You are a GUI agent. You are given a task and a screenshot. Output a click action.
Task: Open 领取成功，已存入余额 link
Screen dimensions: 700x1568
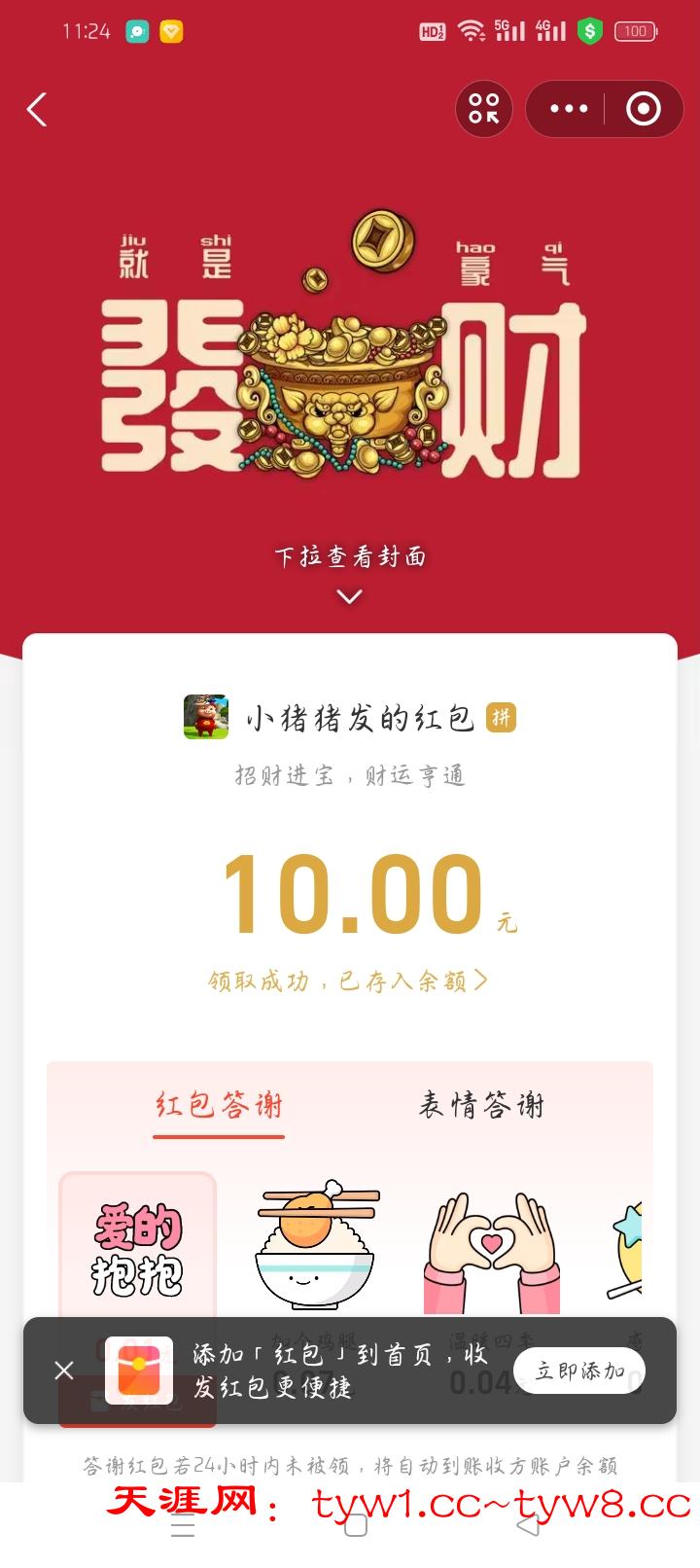(x=348, y=980)
